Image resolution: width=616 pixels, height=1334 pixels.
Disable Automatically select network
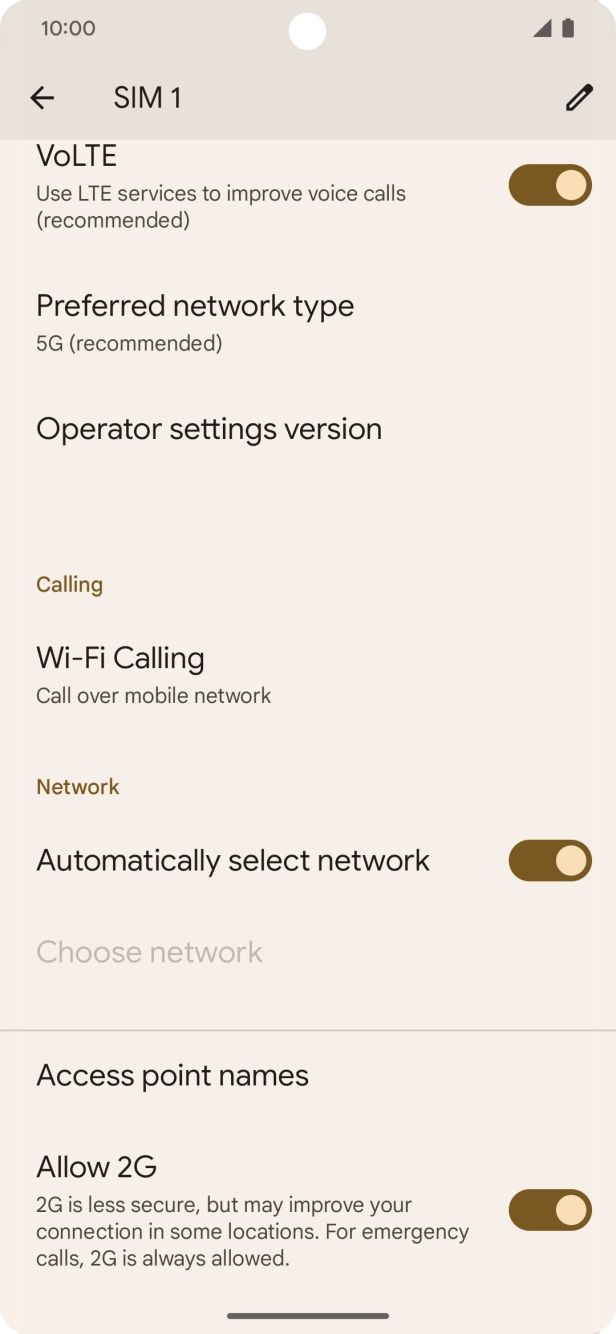pyautogui.click(x=549, y=861)
